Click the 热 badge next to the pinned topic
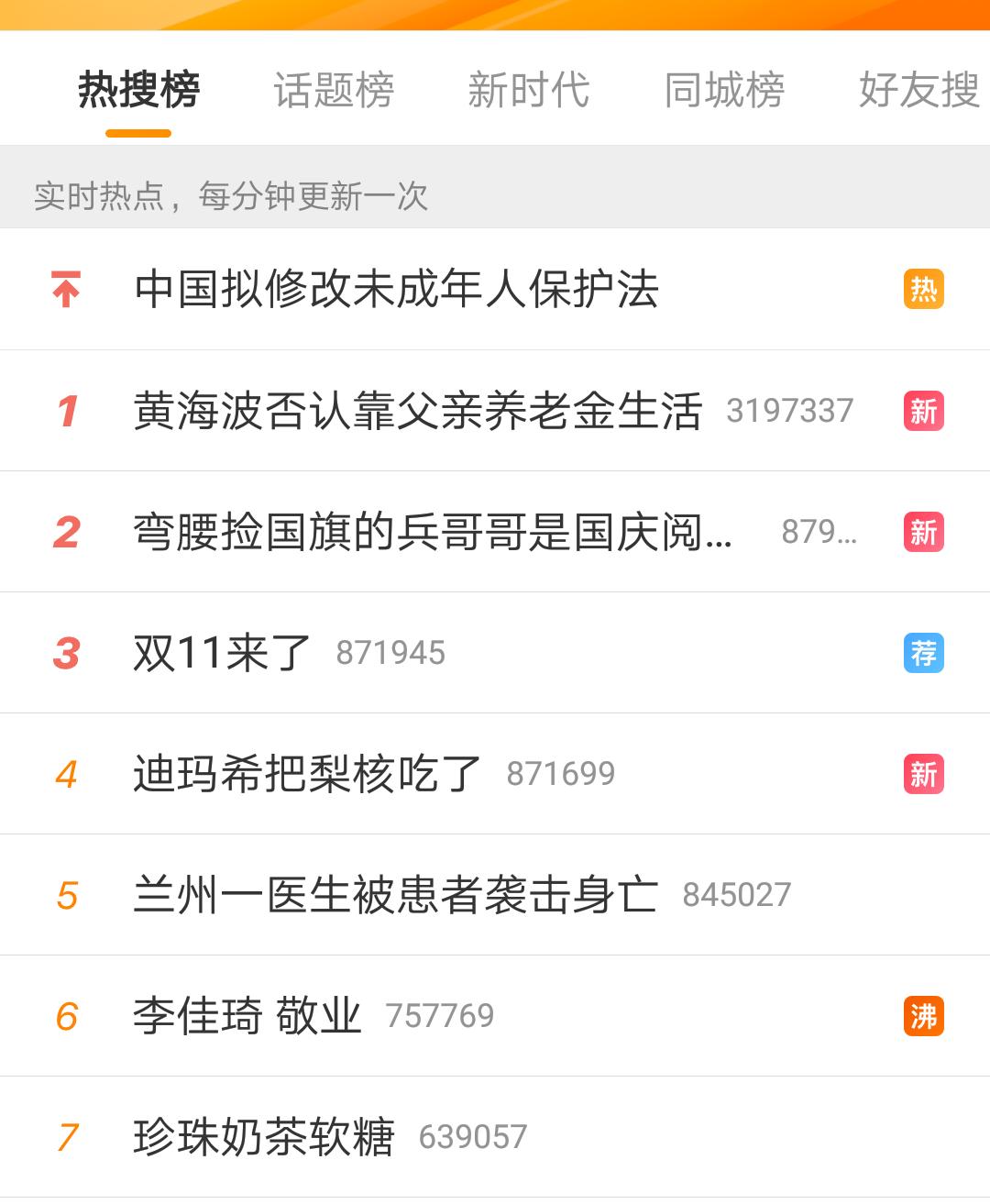The width and height of the screenshot is (990, 1204). (923, 289)
